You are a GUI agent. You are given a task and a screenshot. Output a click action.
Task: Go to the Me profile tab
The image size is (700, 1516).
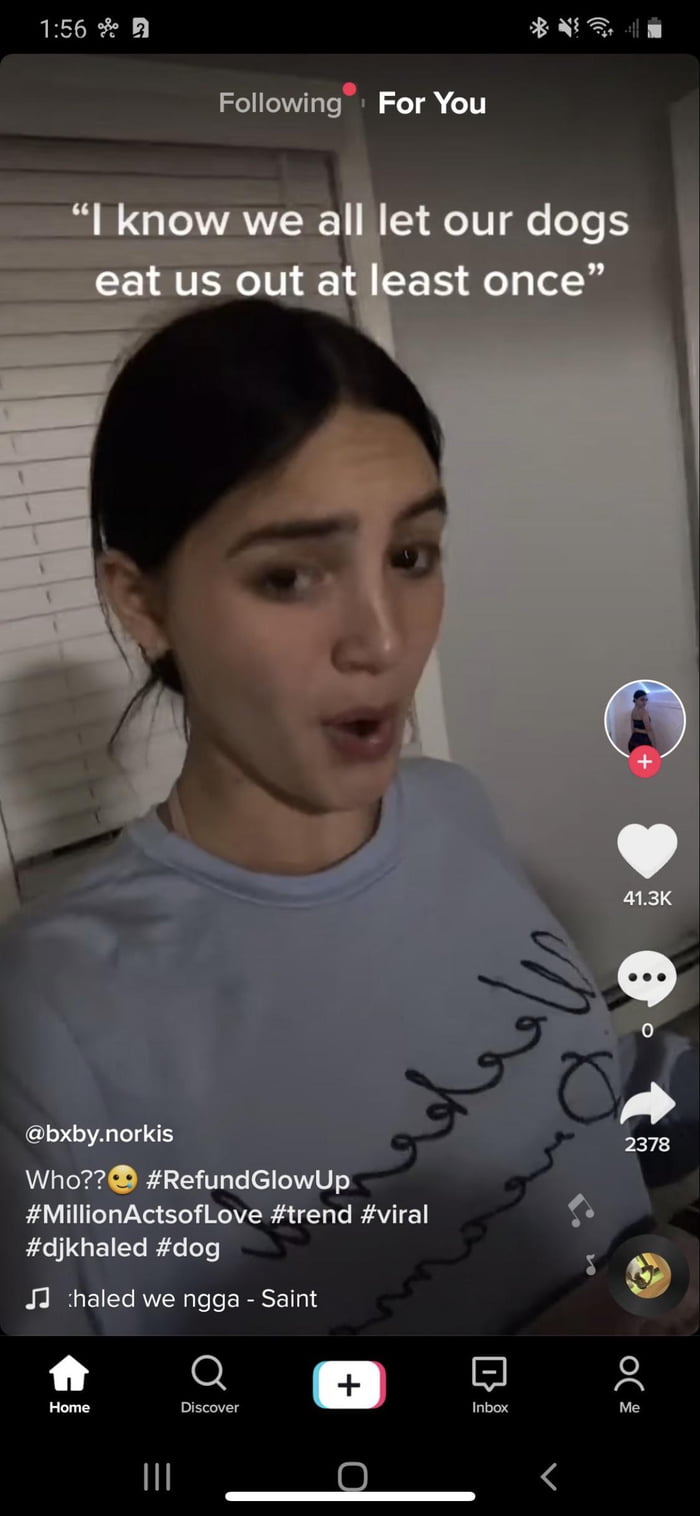(629, 1385)
